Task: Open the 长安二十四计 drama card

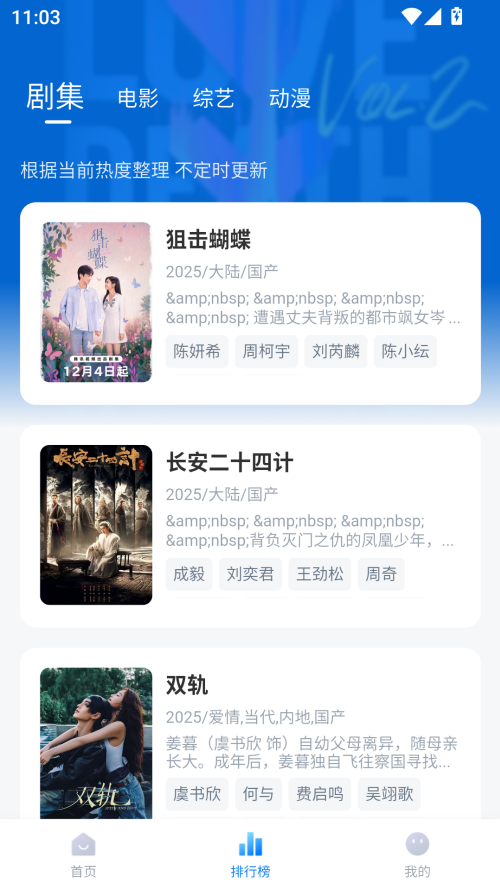Action: click(x=251, y=526)
